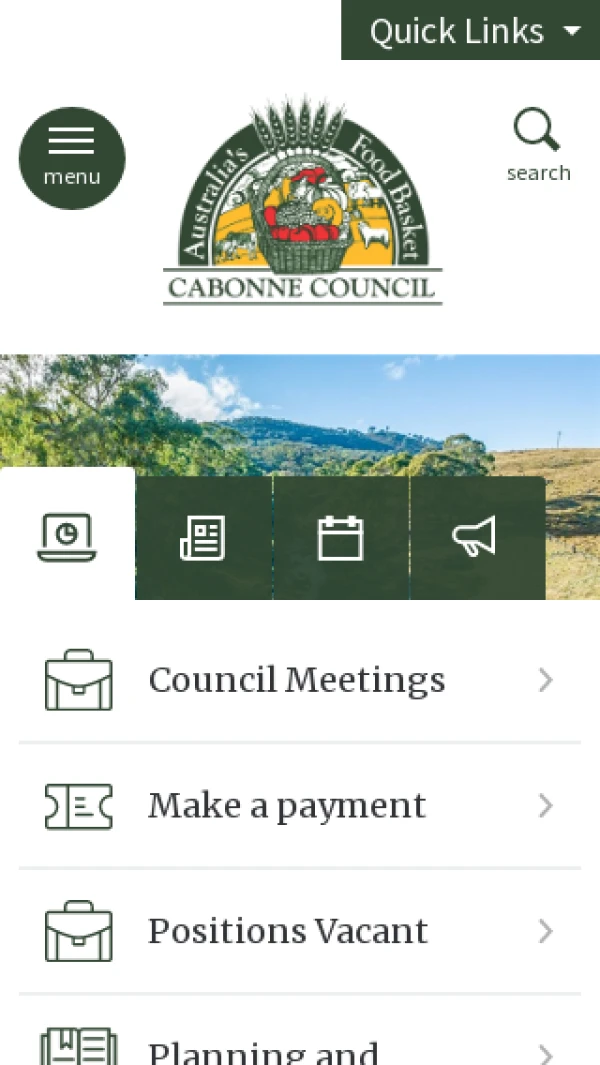Screen dimensions: 600x1065
Task: Open the main menu button
Action: 72,158
